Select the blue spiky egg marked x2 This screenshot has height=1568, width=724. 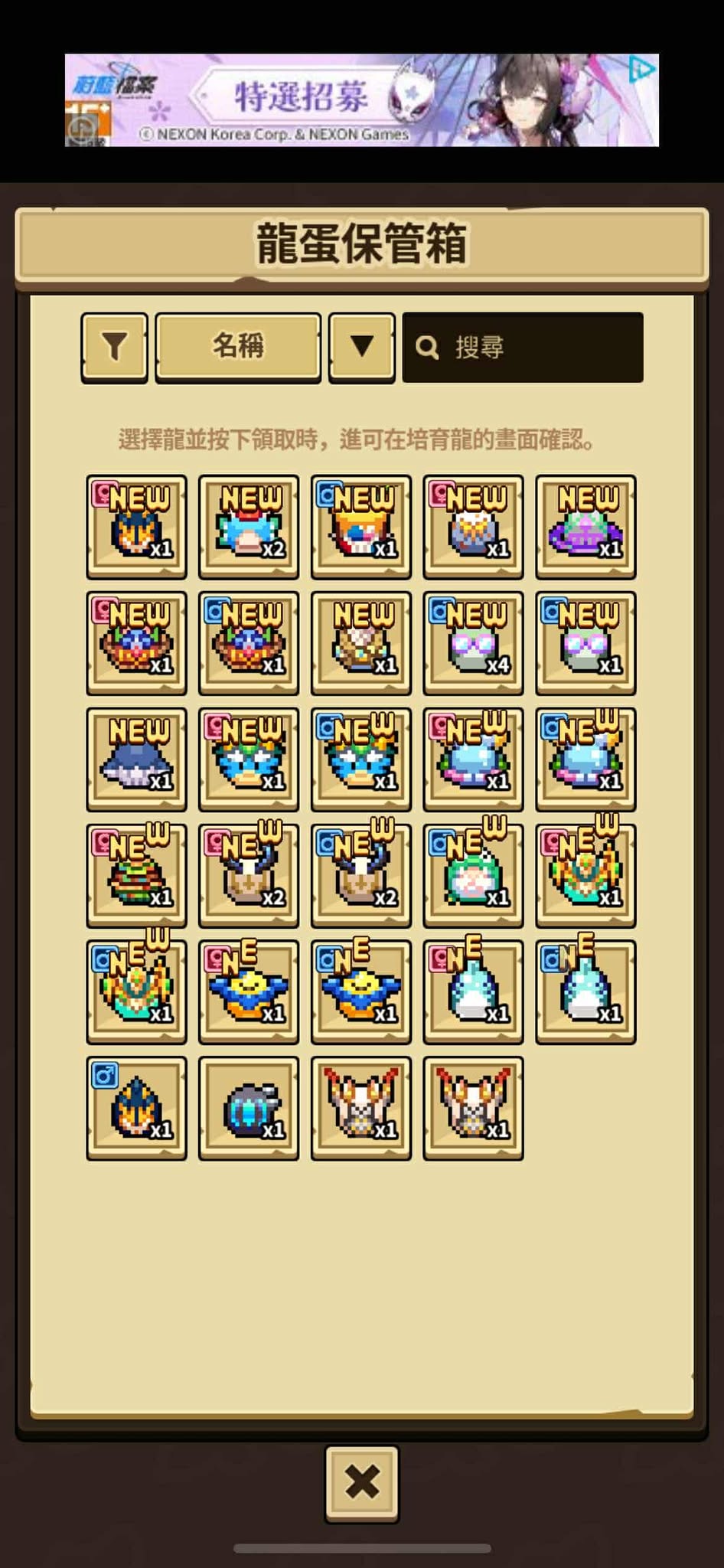[x=249, y=526]
